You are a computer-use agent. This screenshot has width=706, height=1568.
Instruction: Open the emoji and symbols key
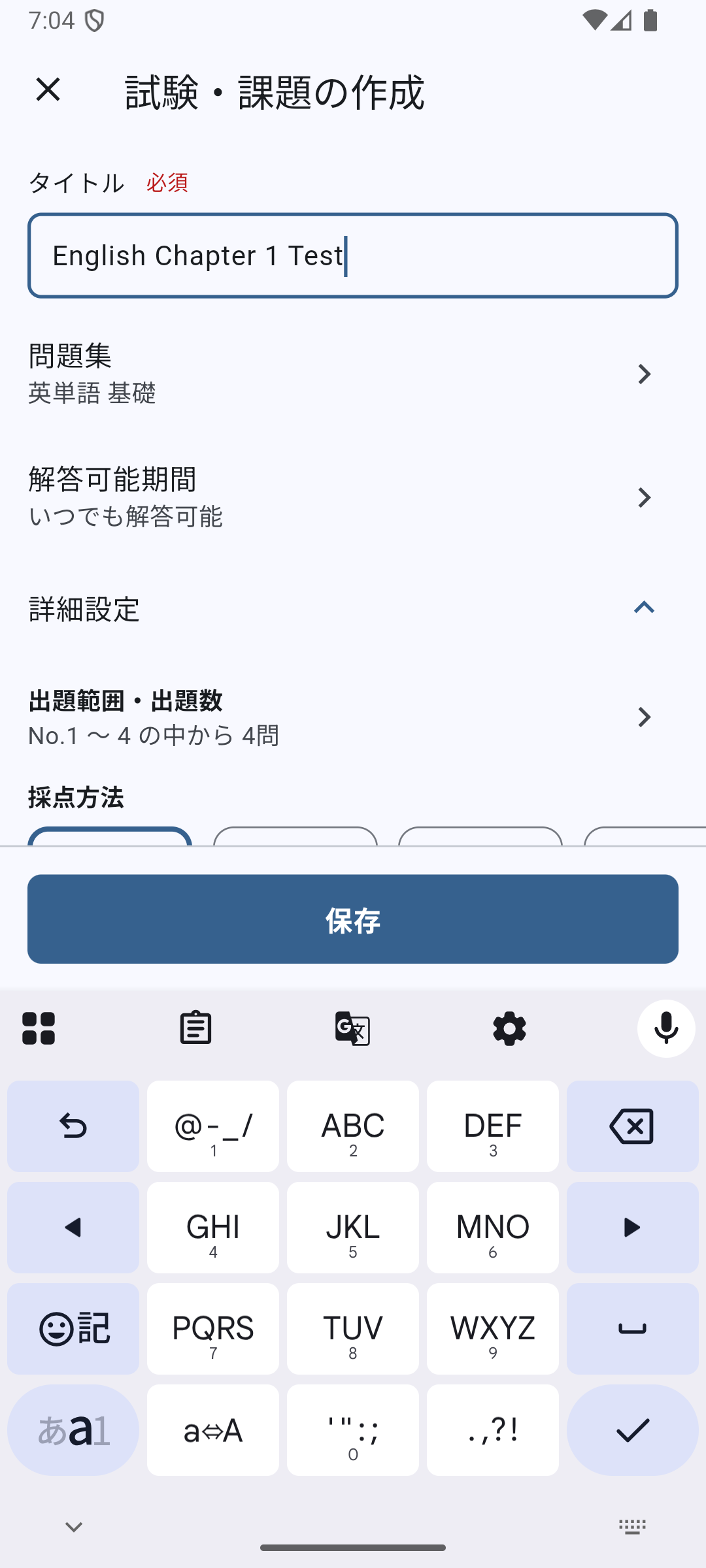coord(73,1329)
